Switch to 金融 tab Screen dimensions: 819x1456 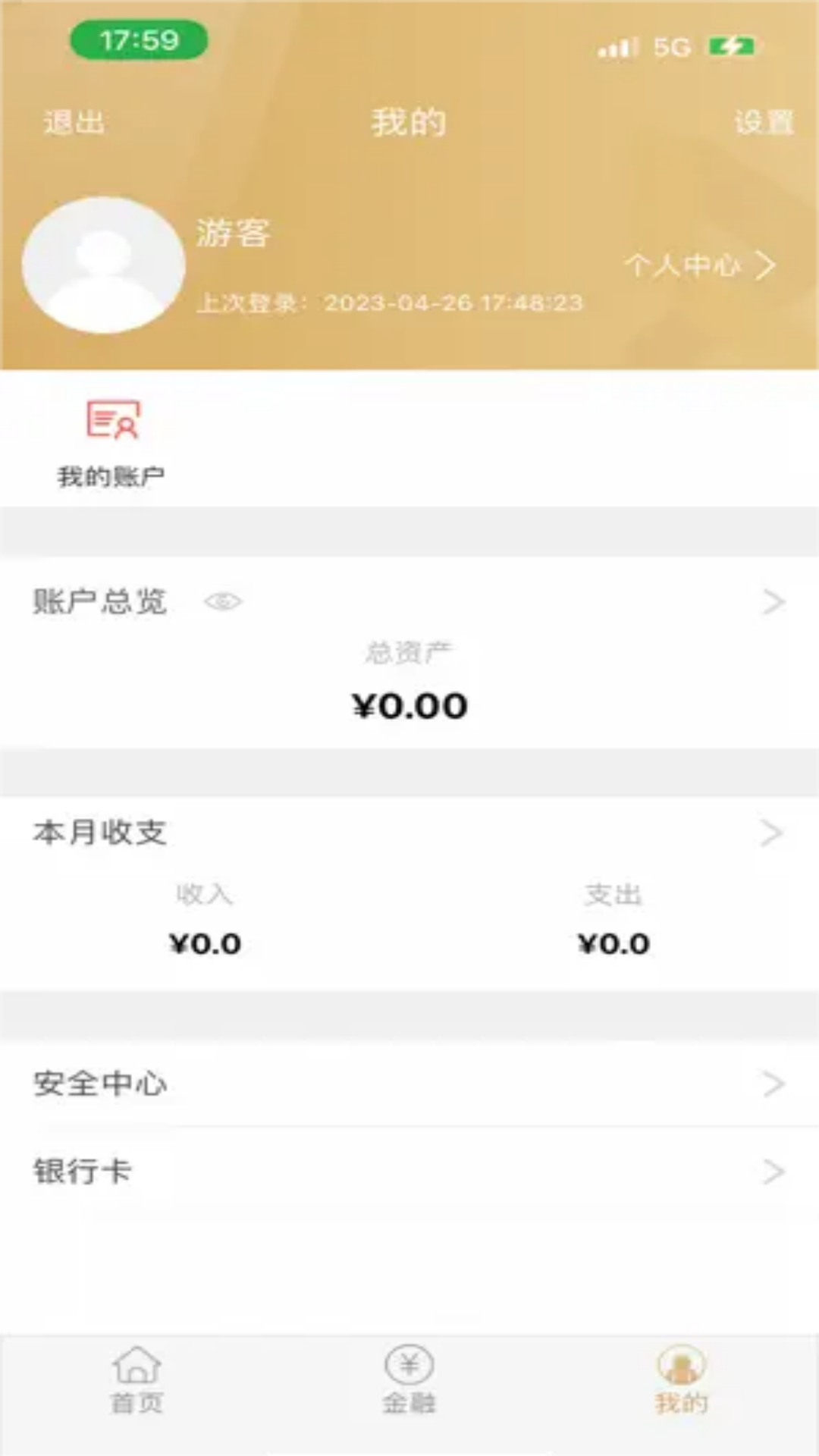pyautogui.click(x=409, y=1380)
